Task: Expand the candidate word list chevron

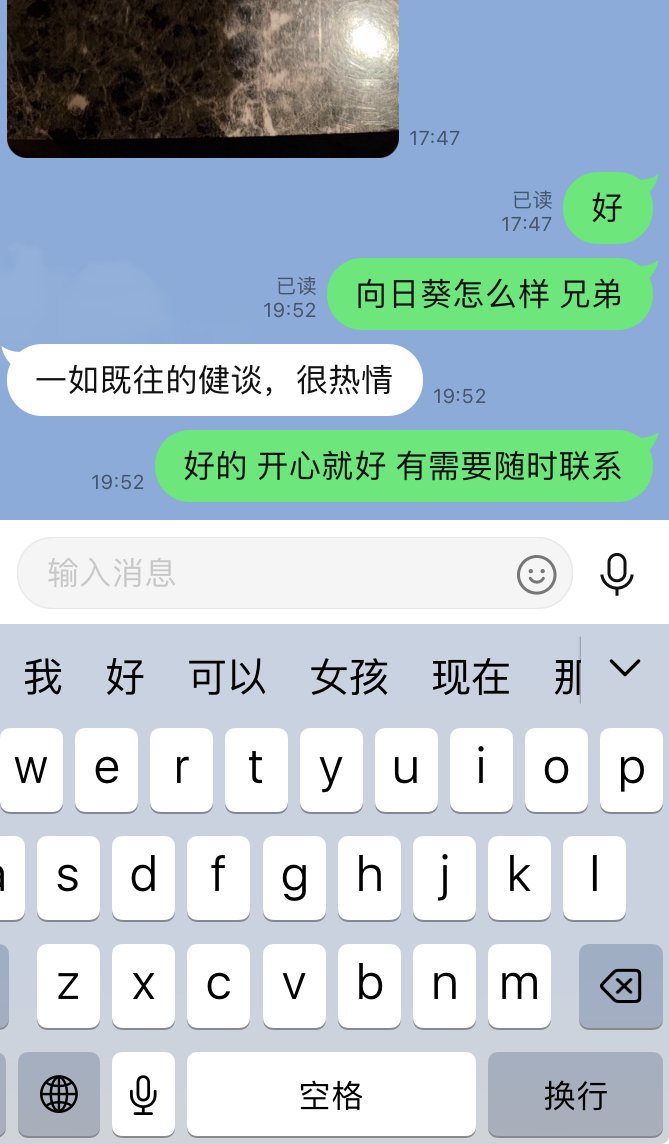Action: (x=625, y=668)
